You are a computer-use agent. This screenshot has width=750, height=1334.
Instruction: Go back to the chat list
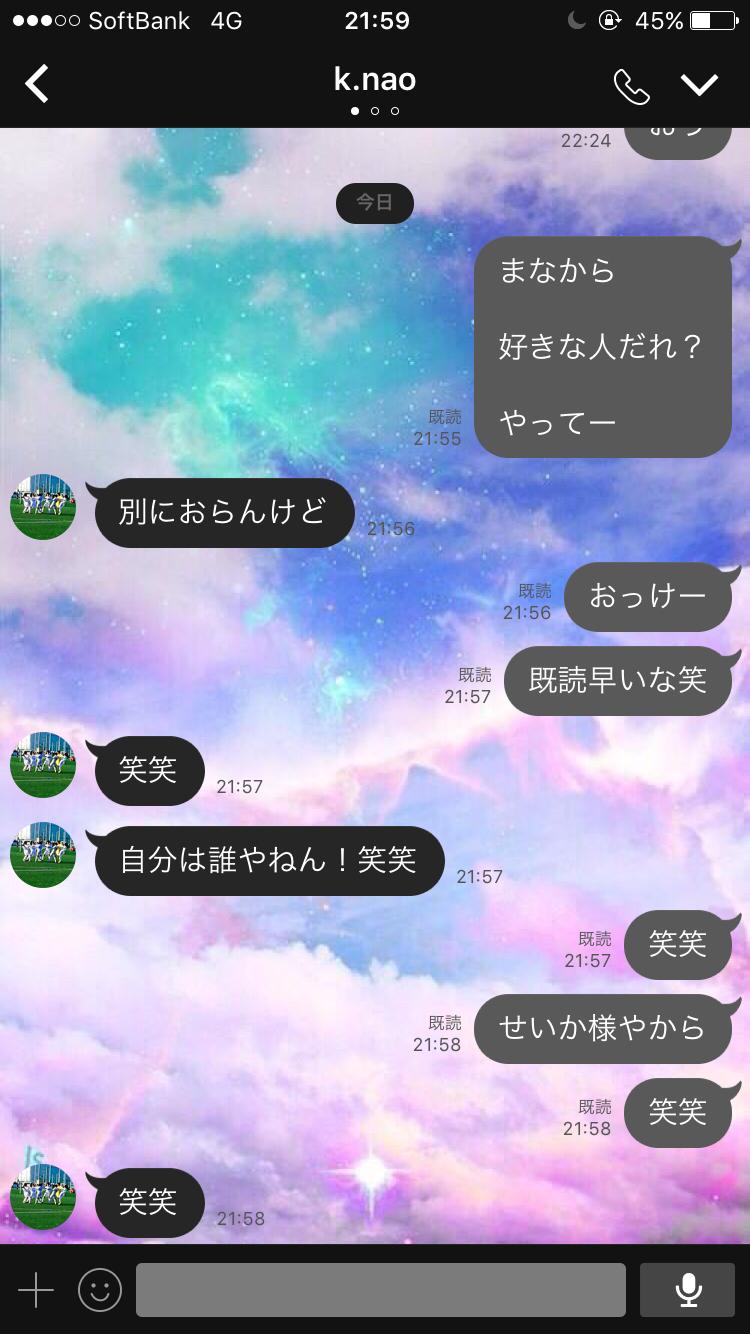(37, 82)
